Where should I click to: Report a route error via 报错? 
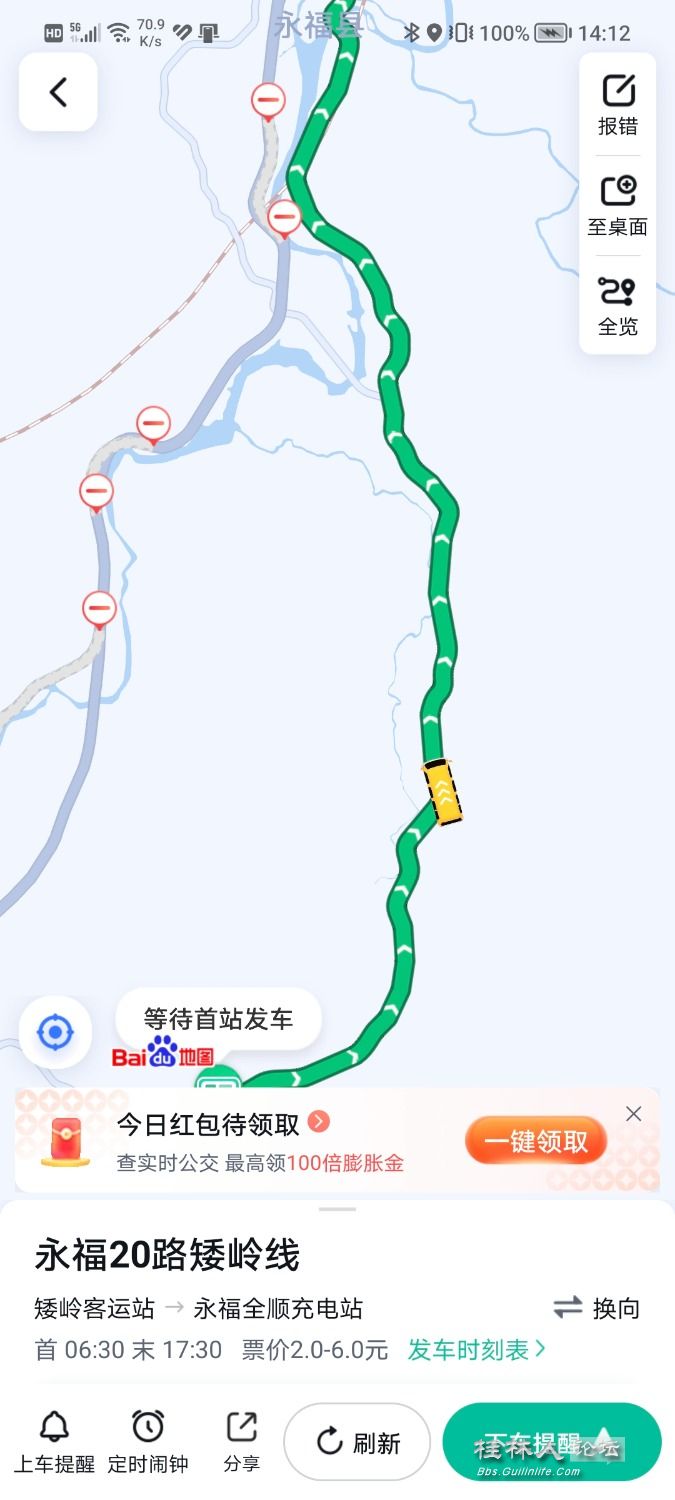click(618, 104)
